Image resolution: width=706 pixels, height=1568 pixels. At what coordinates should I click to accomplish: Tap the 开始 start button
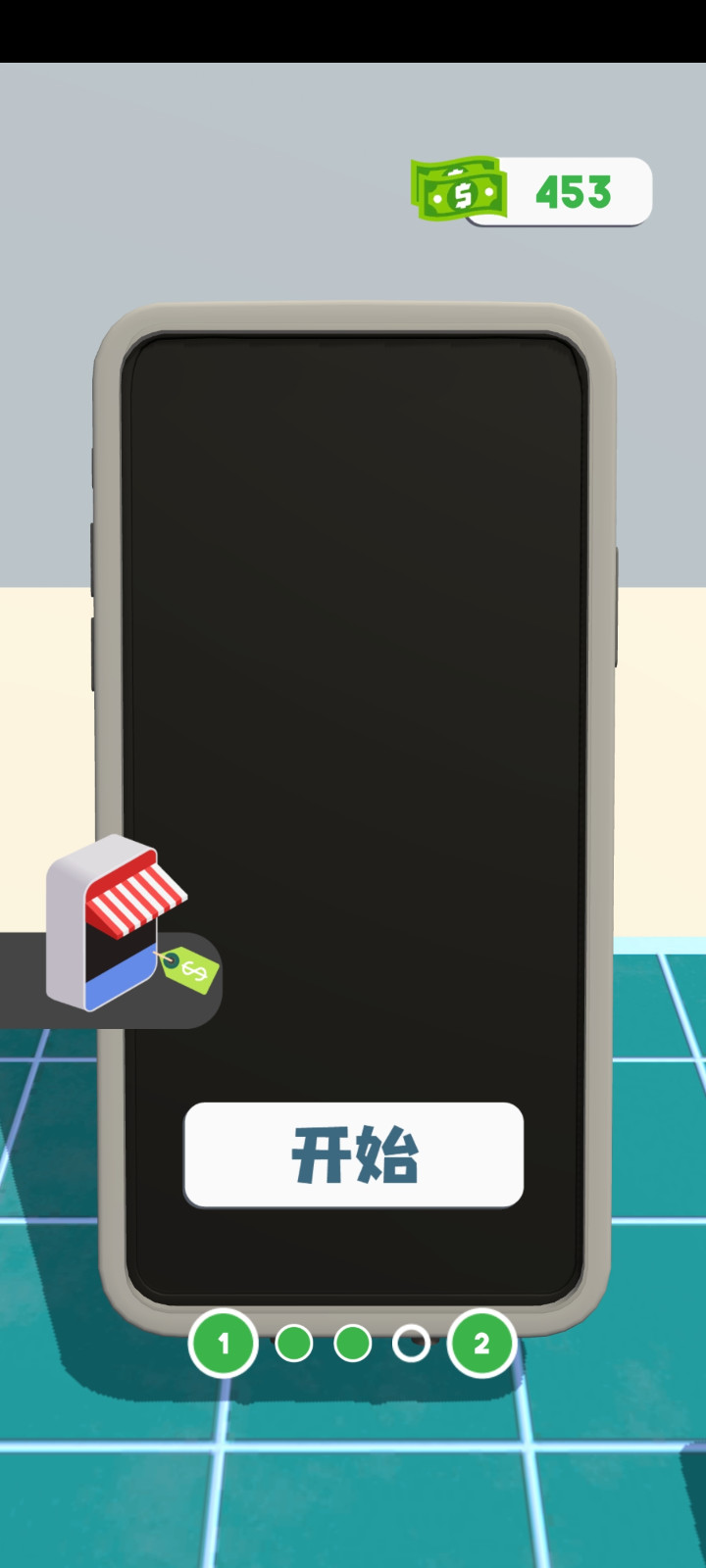[353, 1154]
